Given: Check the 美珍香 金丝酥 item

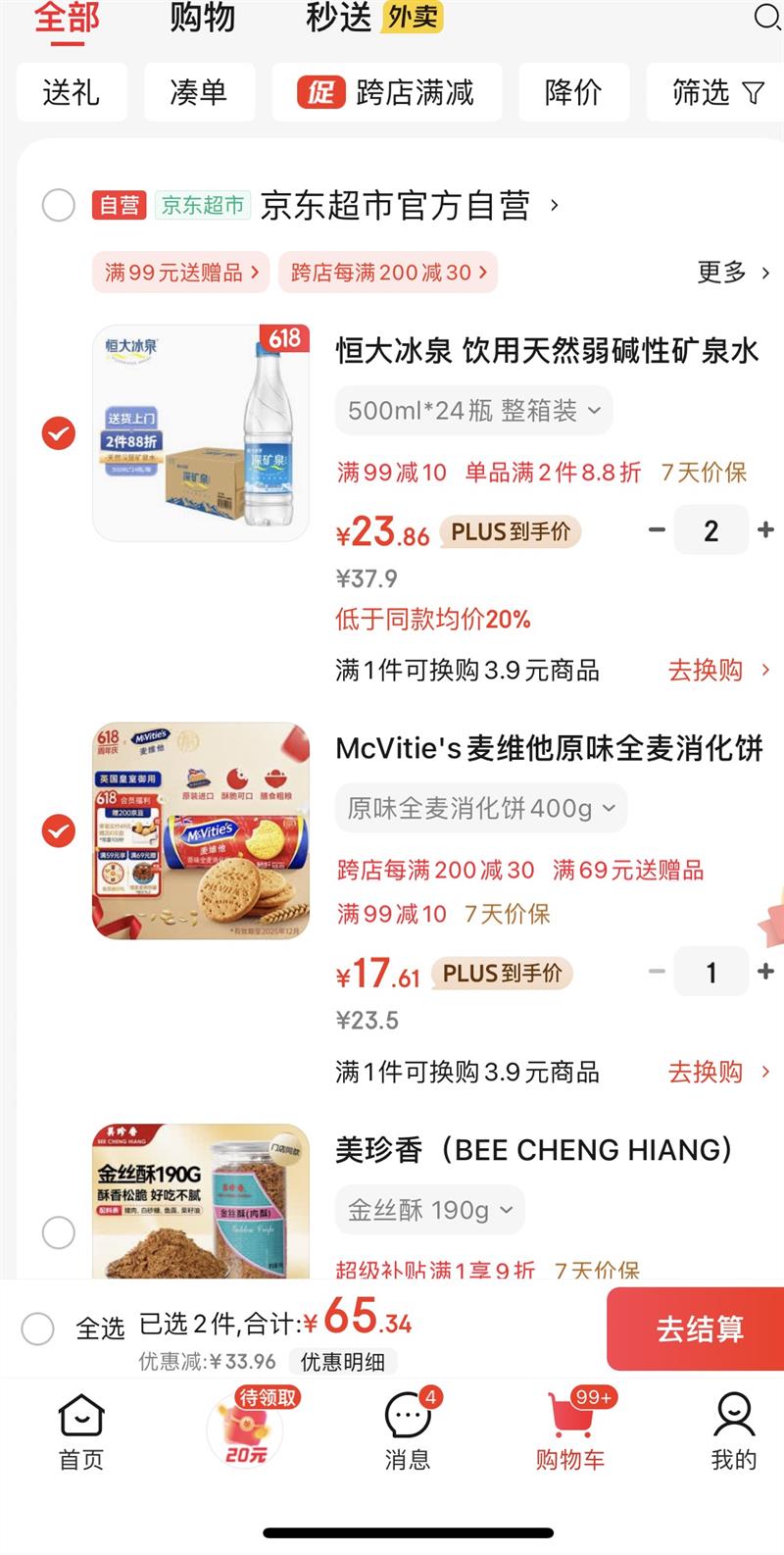Looking at the screenshot, I should pyautogui.click(x=59, y=1232).
